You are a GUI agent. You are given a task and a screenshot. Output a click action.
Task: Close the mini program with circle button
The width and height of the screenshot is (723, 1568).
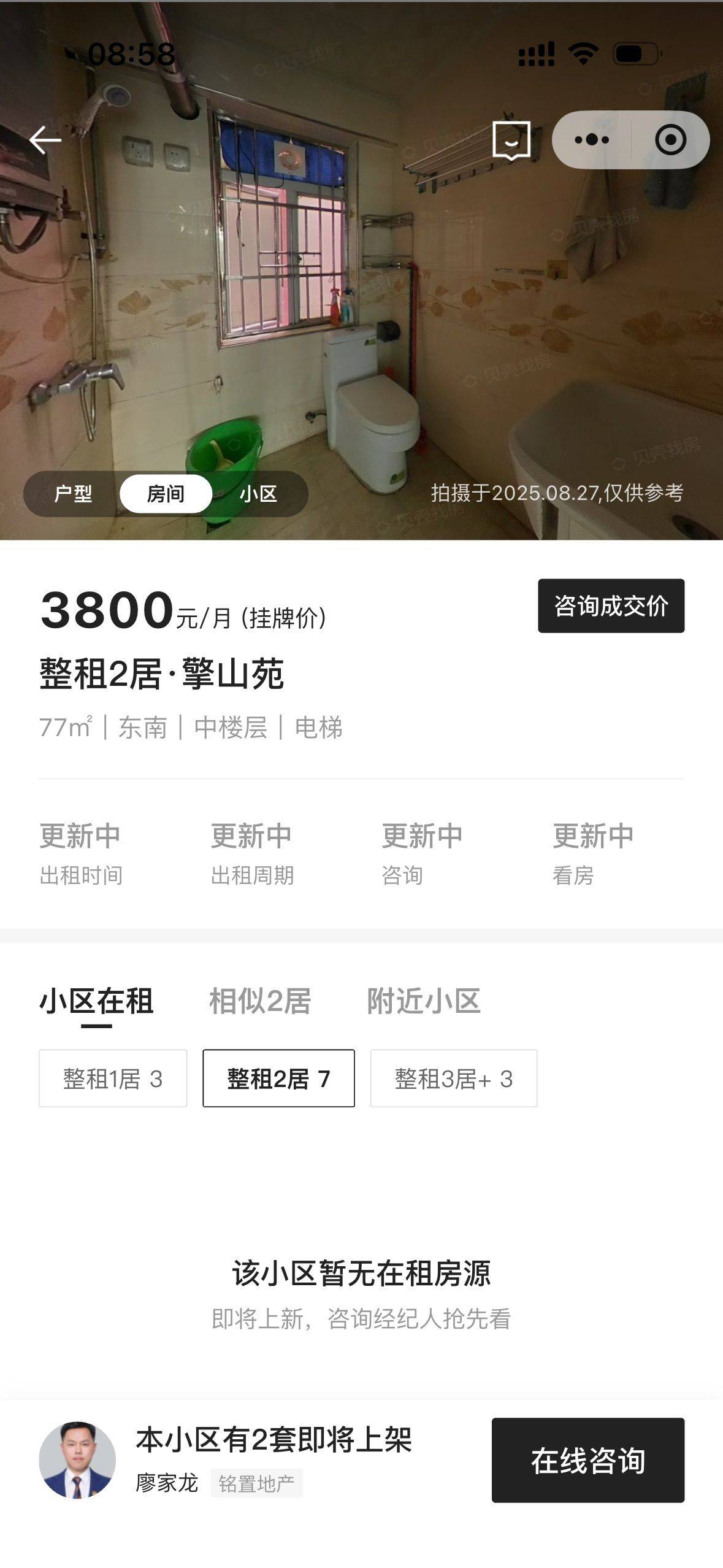click(x=670, y=140)
